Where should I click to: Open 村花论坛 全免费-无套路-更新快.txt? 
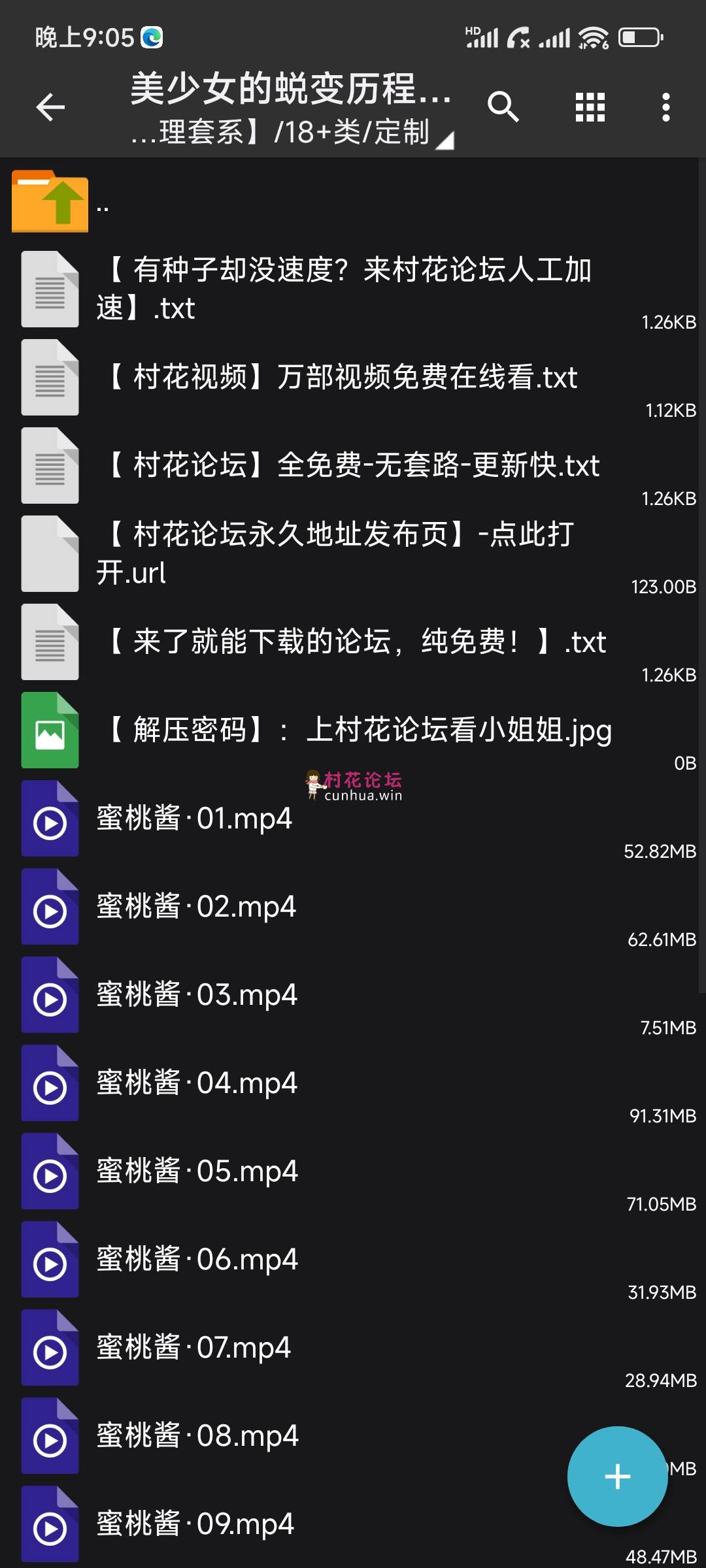tap(353, 466)
